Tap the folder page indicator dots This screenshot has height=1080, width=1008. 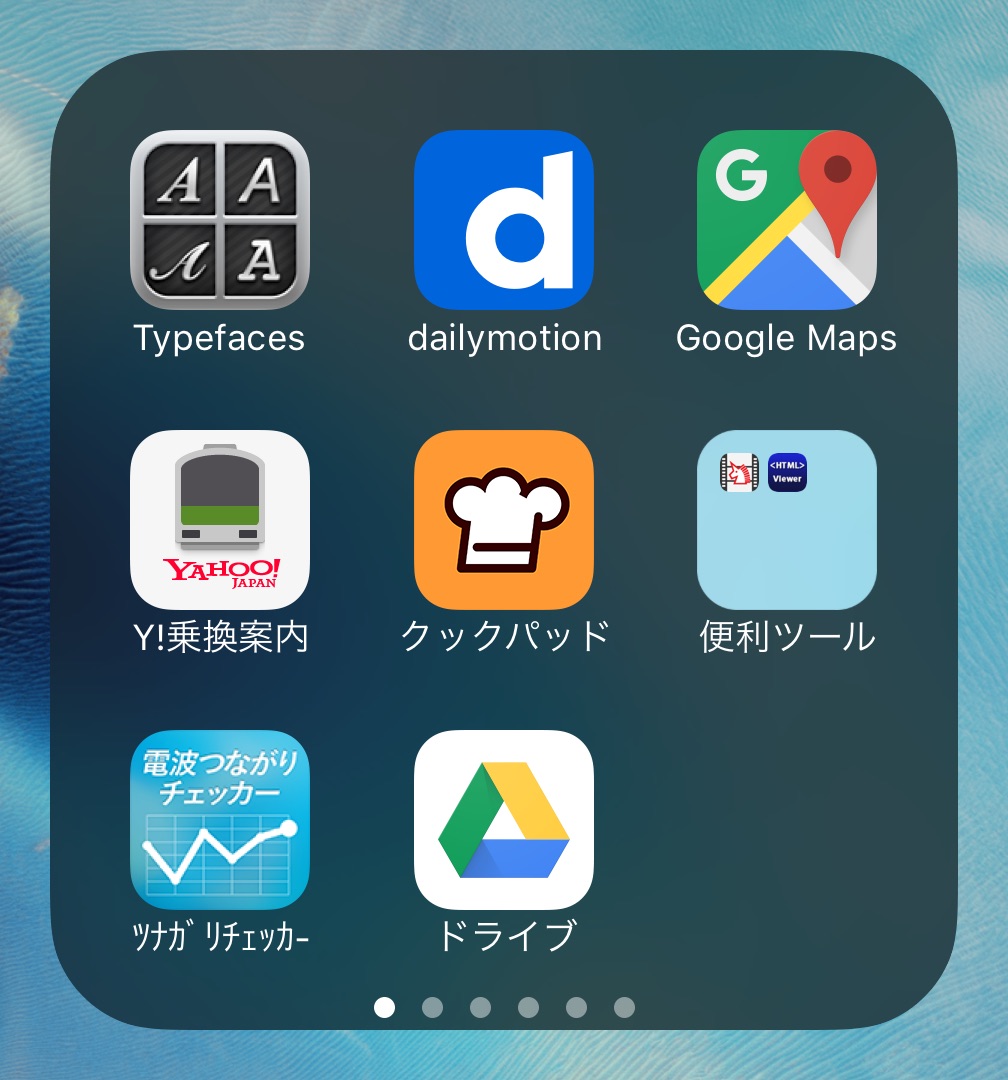(504, 1007)
